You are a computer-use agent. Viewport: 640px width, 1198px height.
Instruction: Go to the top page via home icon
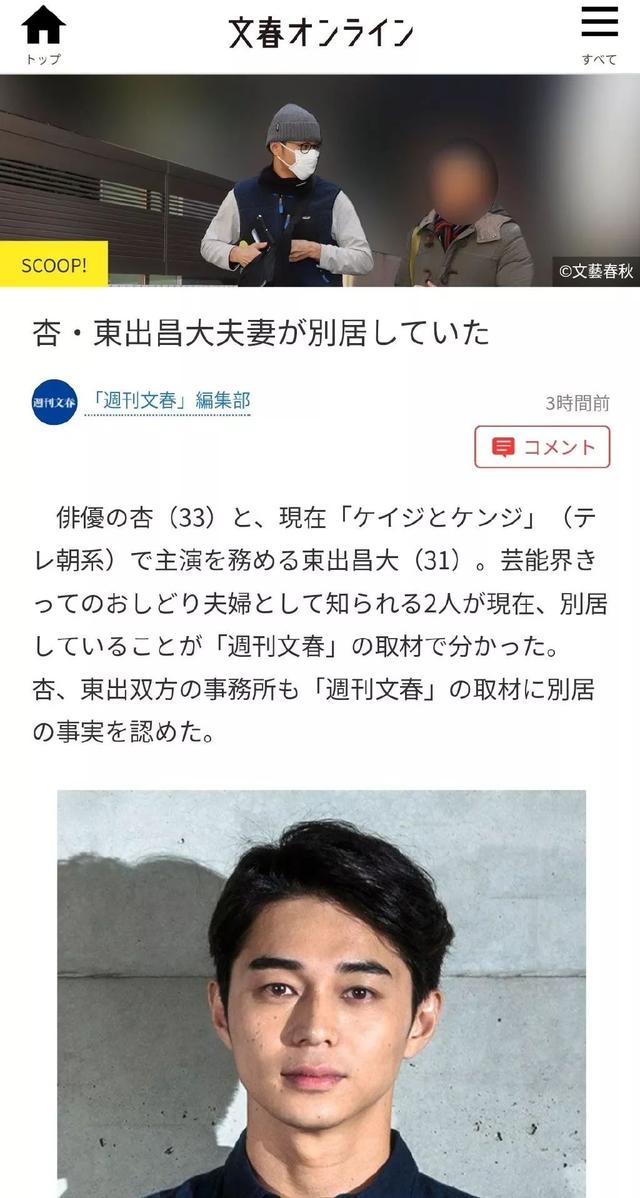tap(42, 33)
